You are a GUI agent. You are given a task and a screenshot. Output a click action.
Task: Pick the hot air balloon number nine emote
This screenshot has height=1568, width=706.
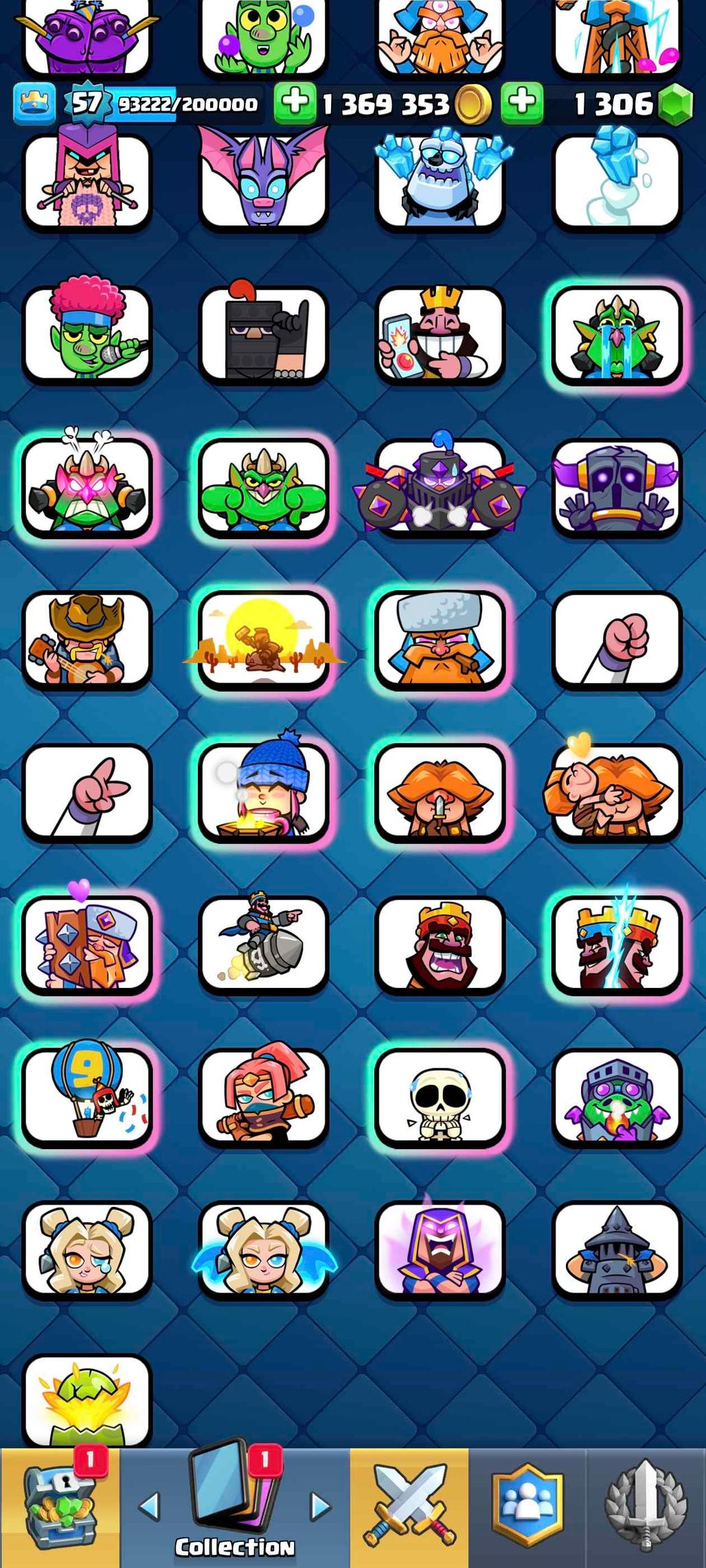[87, 1098]
